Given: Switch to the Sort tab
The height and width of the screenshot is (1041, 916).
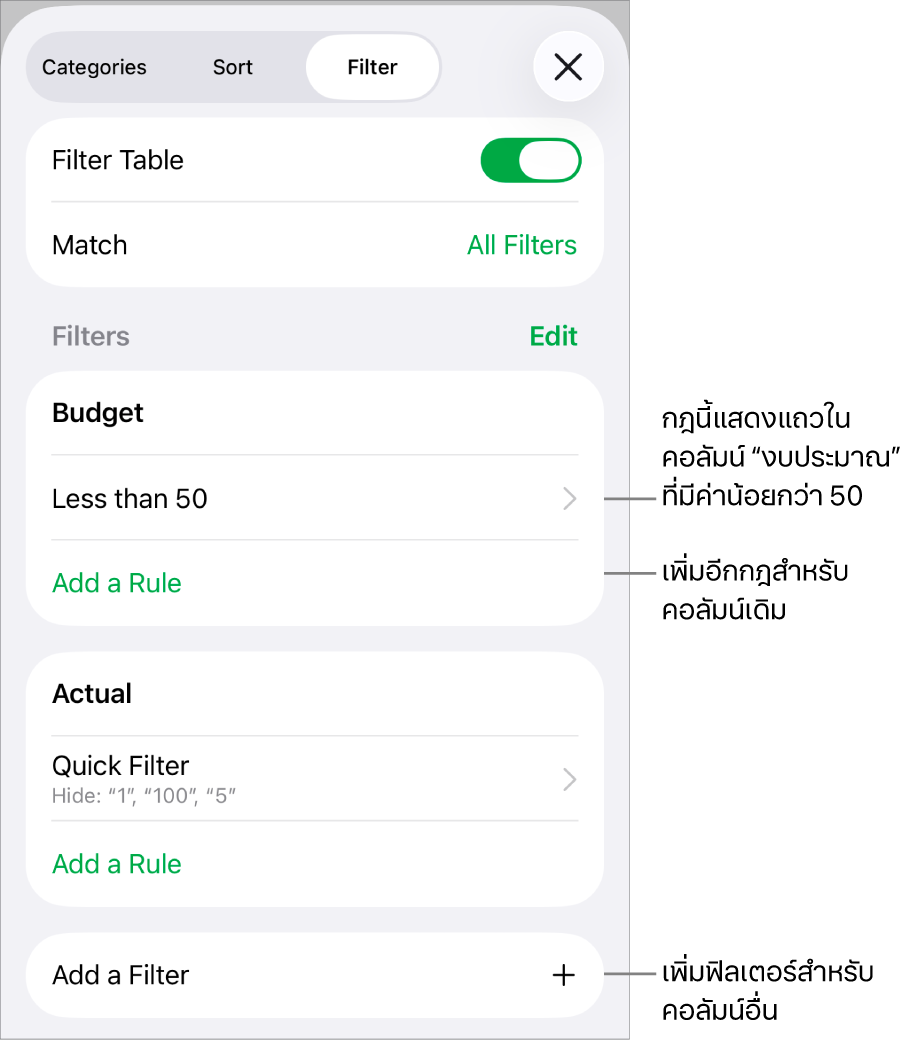Looking at the screenshot, I should click(x=233, y=67).
